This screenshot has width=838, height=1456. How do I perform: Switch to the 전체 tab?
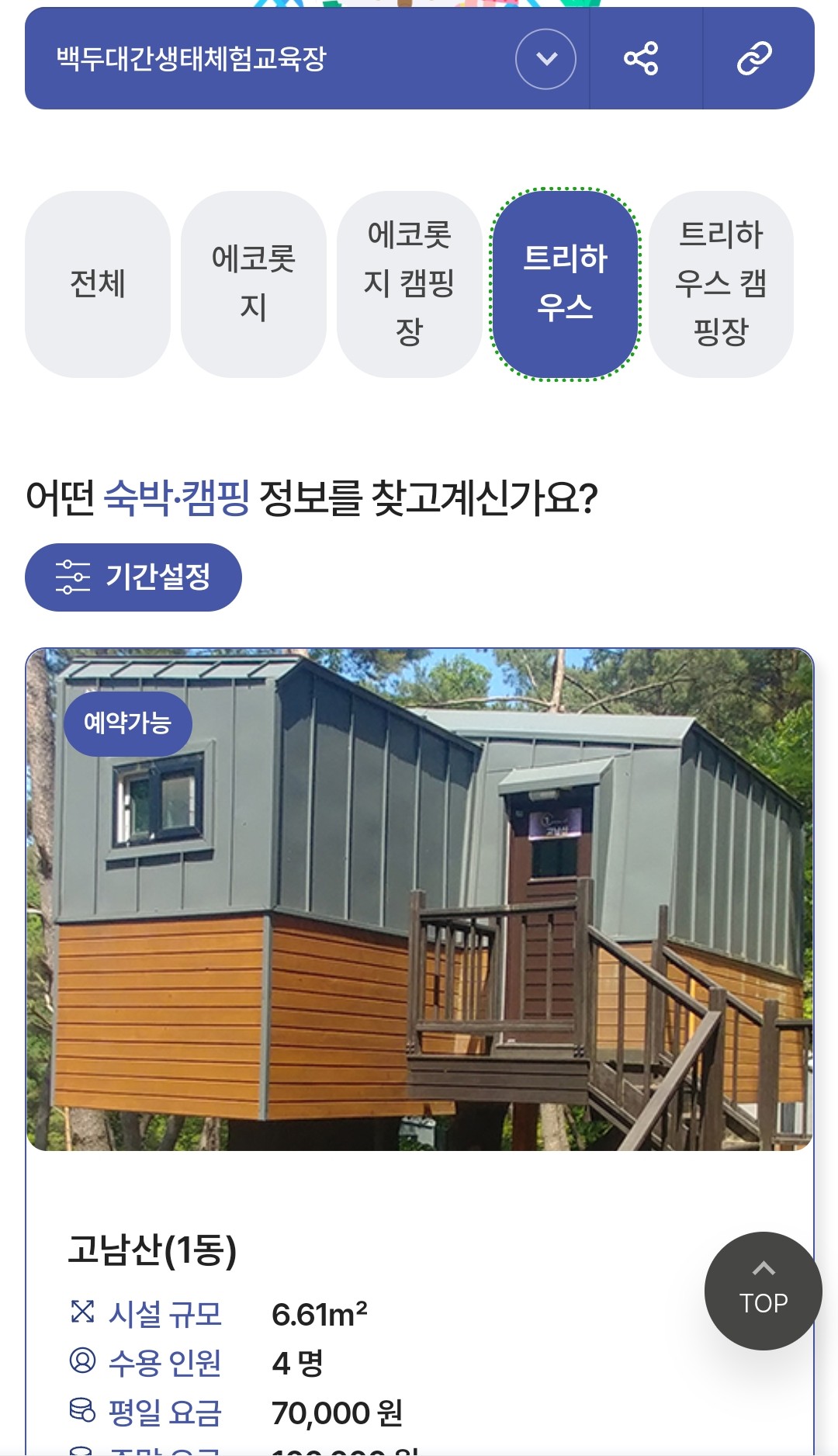[x=98, y=284]
